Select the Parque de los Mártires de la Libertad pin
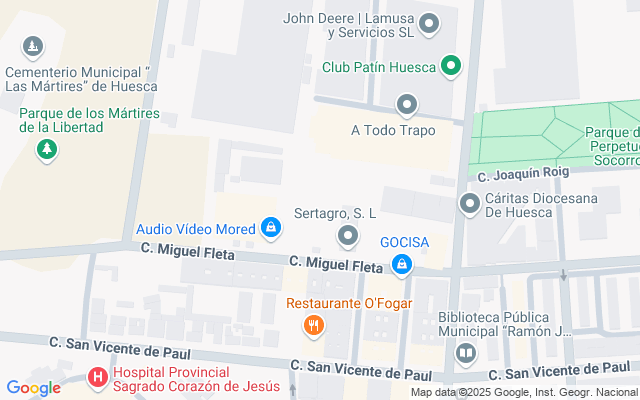 pos(46,150)
